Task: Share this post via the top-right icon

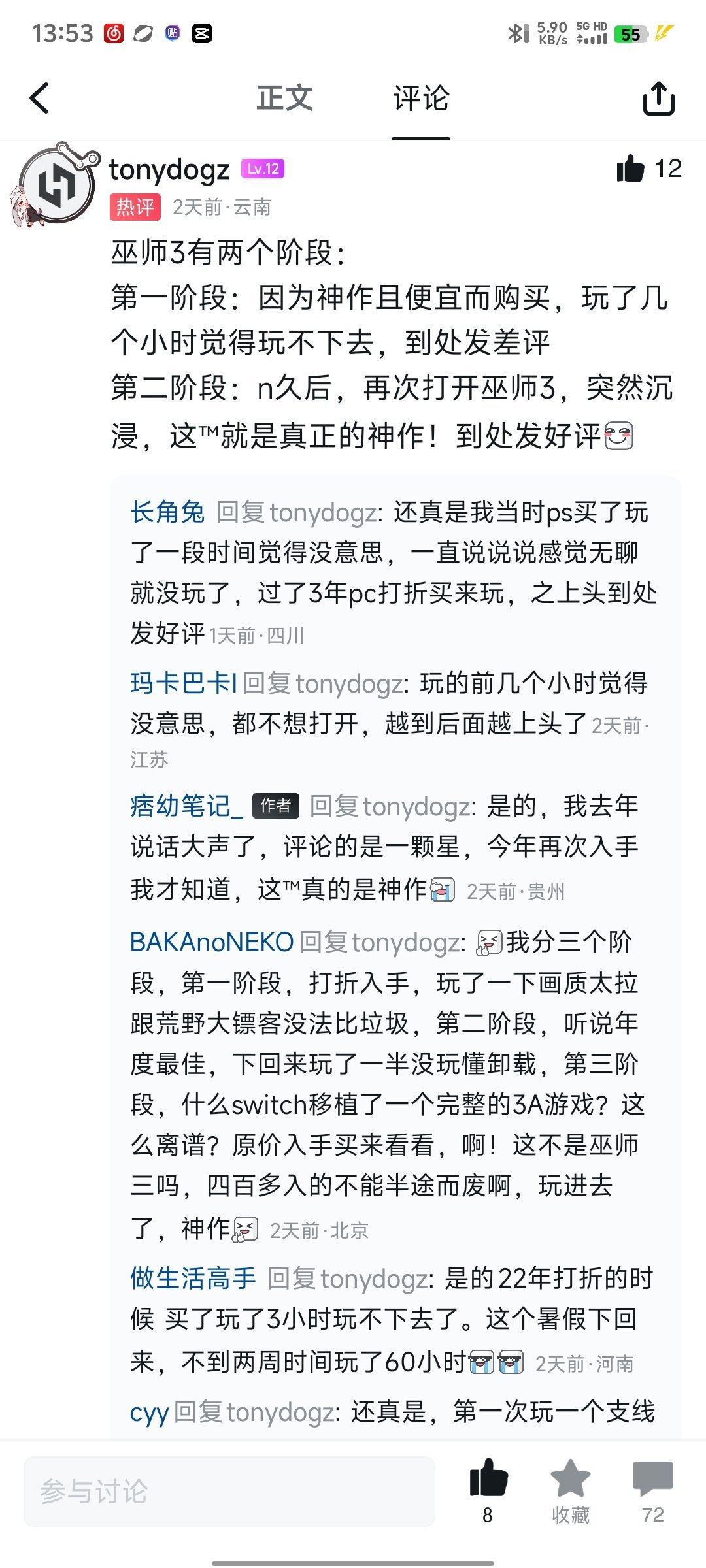Action: coord(658,99)
